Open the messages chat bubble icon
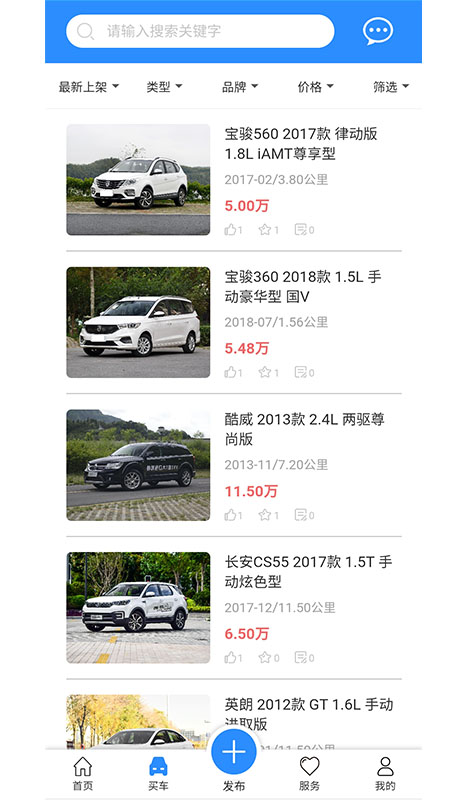 click(378, 31)
